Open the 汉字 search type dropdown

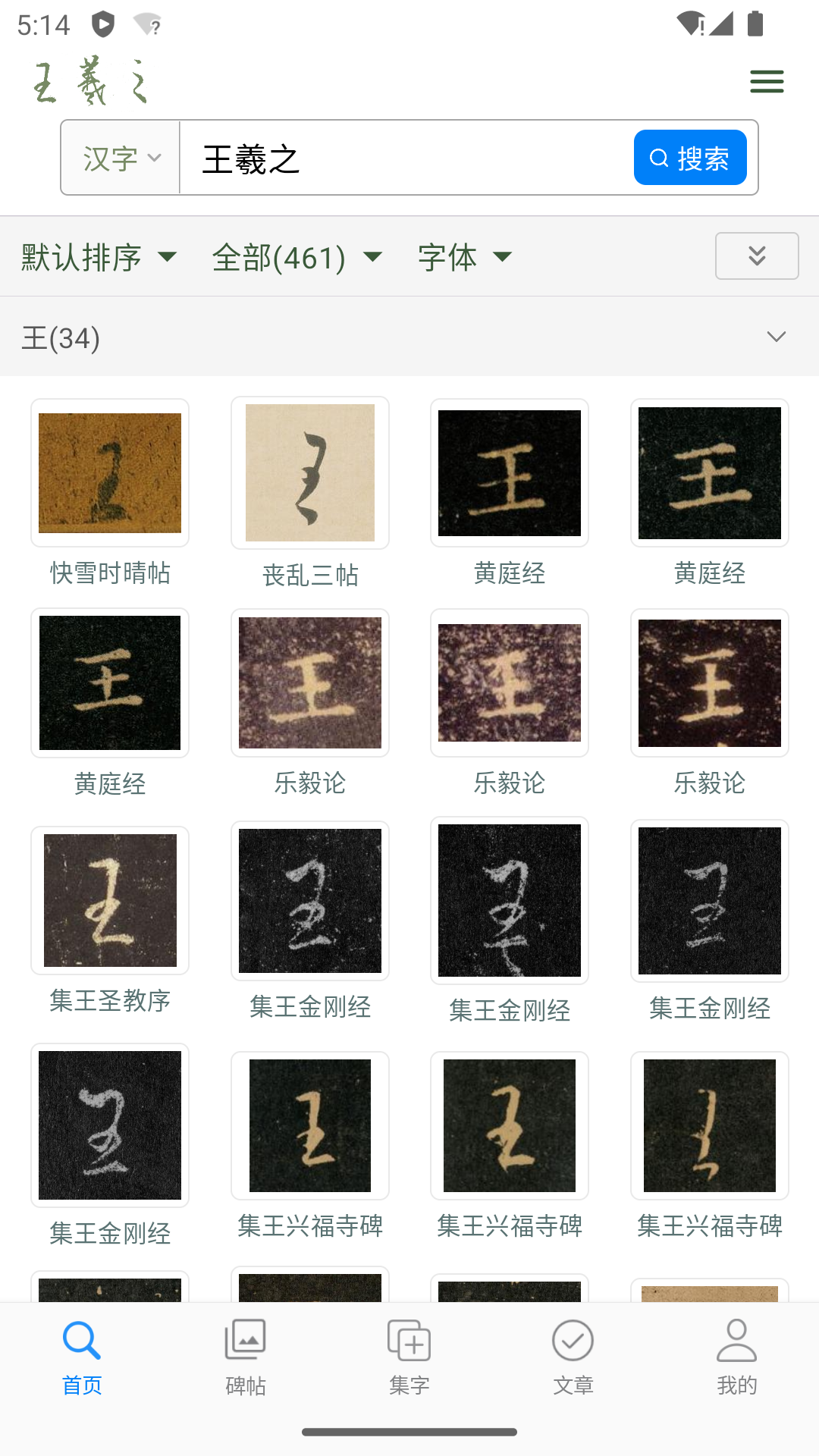tap(119, 157)
